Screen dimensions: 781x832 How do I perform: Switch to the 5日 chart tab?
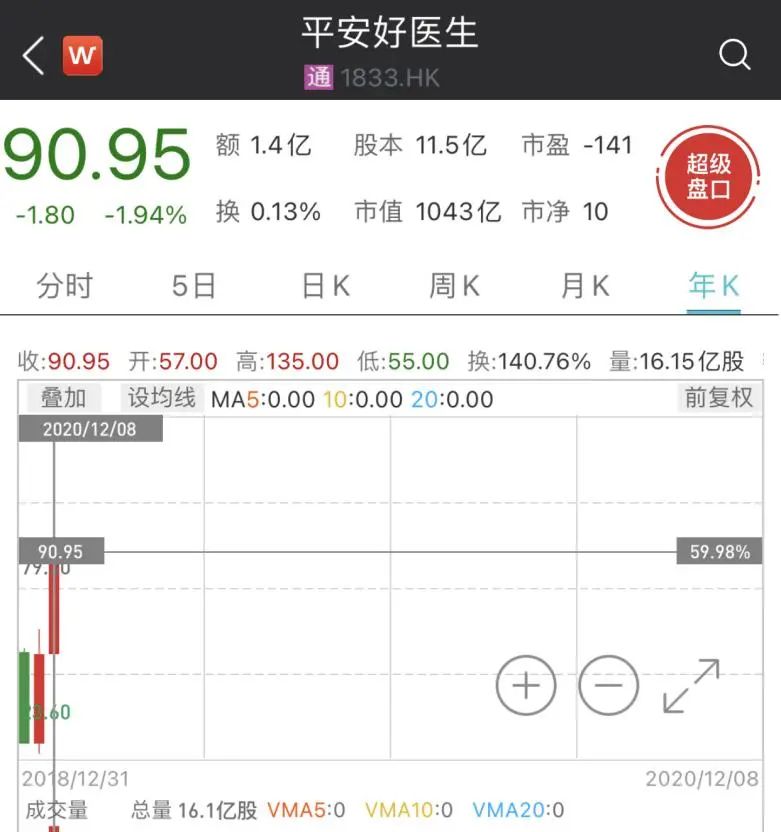(194, 286)
